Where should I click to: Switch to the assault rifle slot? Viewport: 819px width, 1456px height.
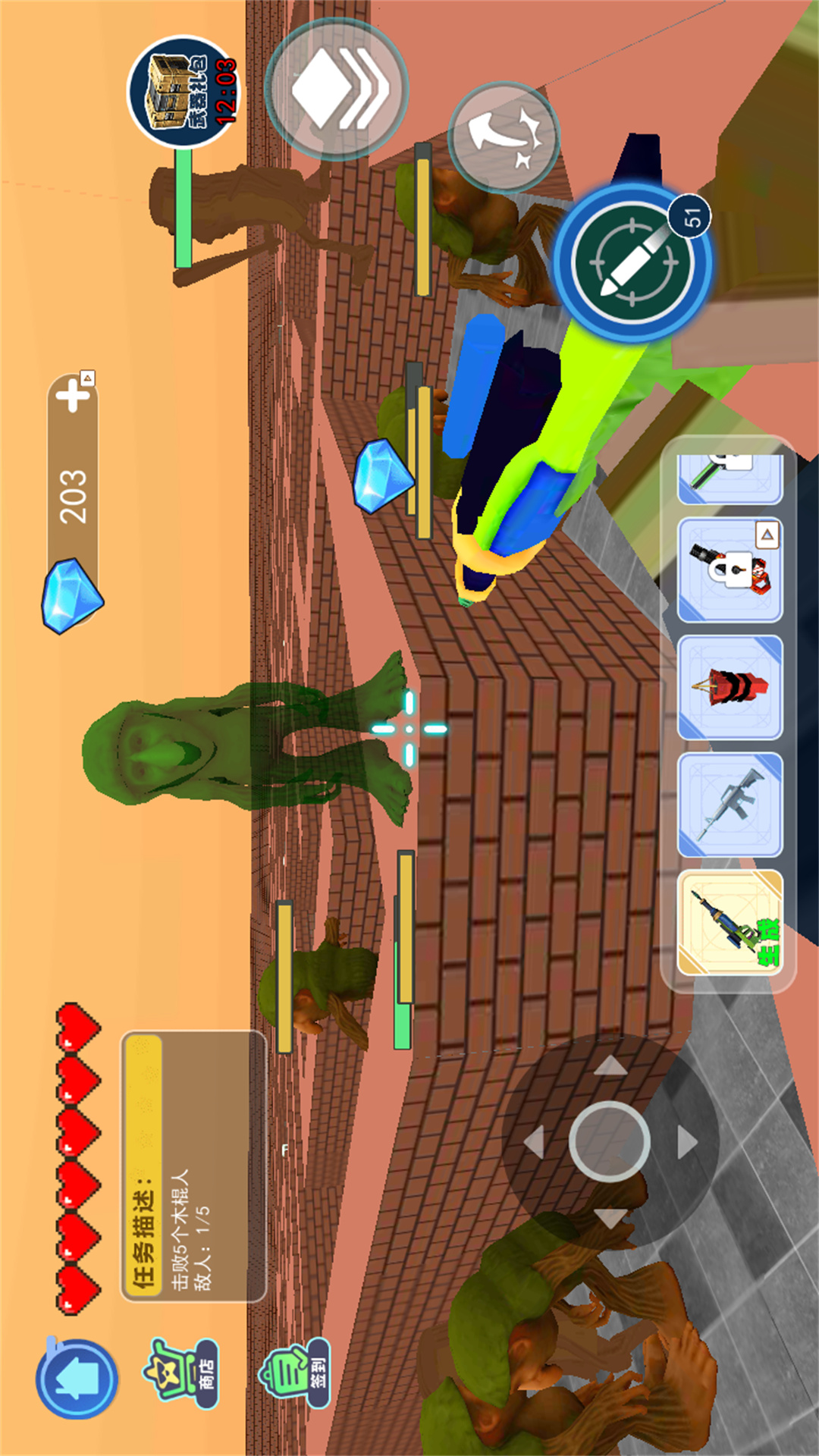(x=730, y=805)
